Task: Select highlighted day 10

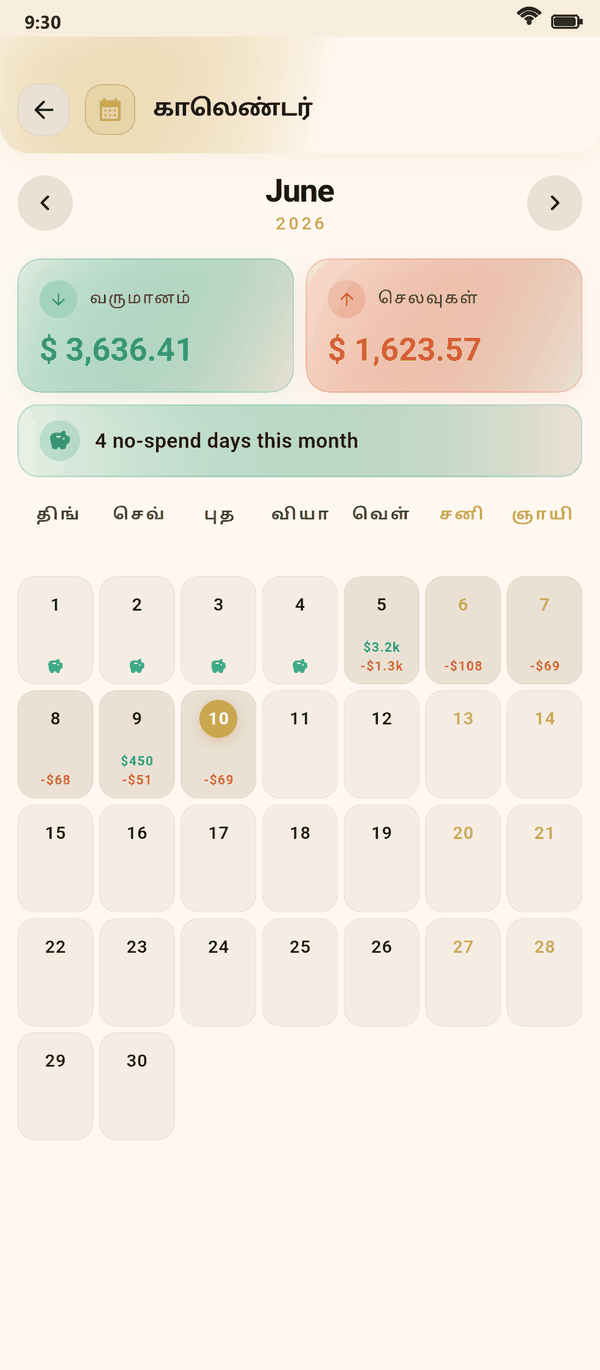Action: tap(218, 744)
